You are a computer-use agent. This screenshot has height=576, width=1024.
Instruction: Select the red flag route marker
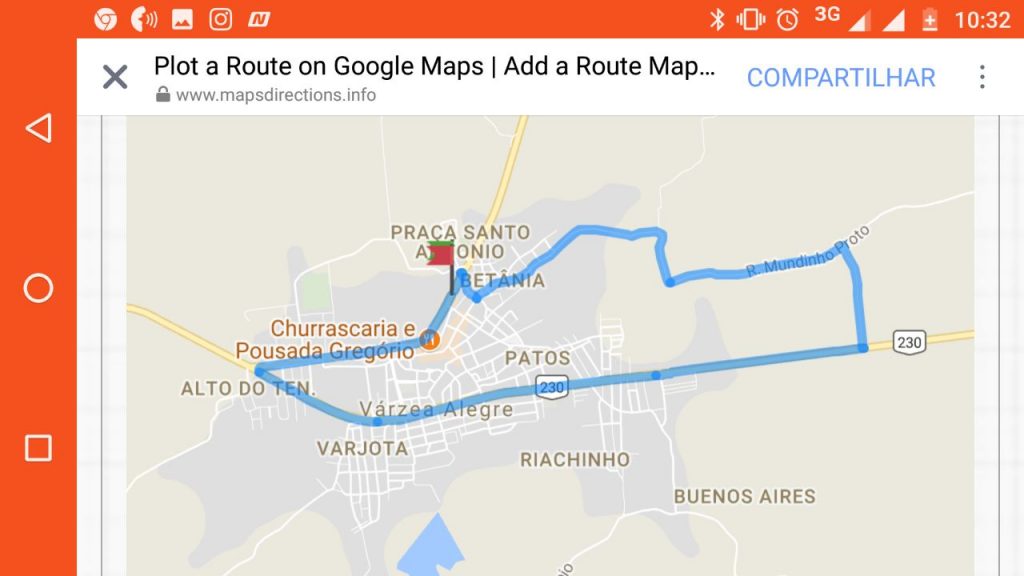[x=441, y=254]
